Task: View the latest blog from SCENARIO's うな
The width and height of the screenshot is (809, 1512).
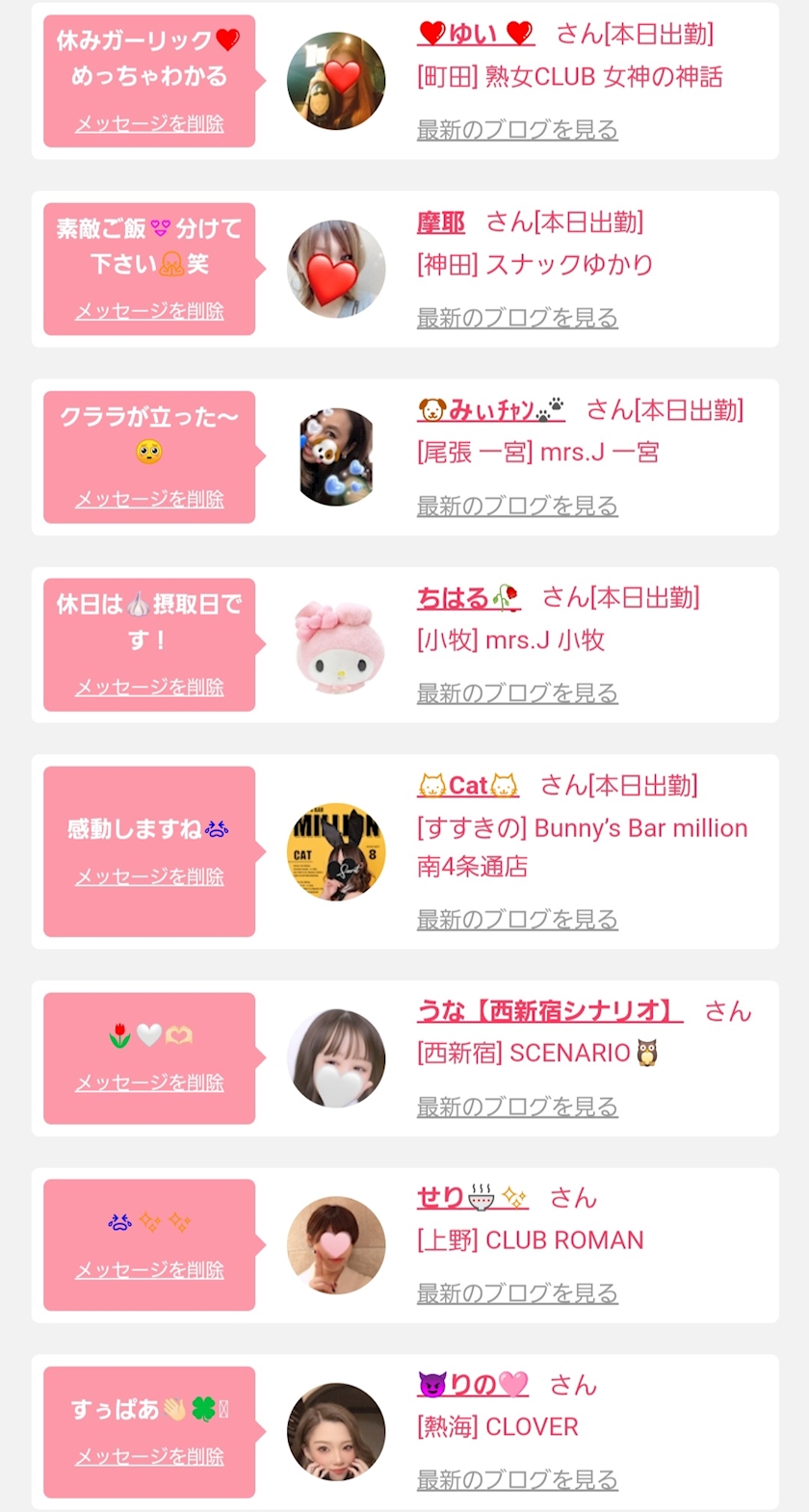Action: tap(517, 1107)
